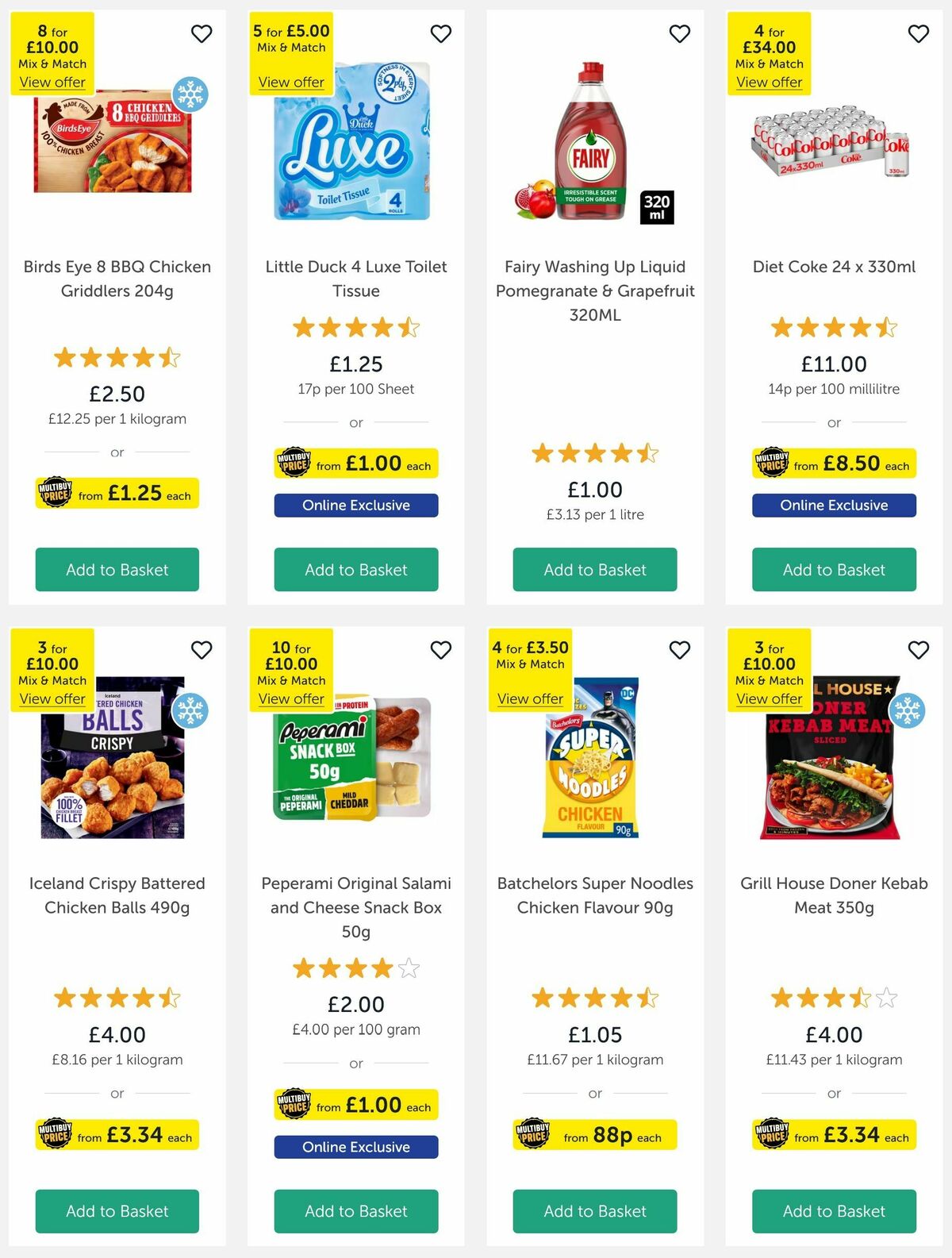Open the View offer link for Grill House 3 for £10

click(x=769, y=698)
